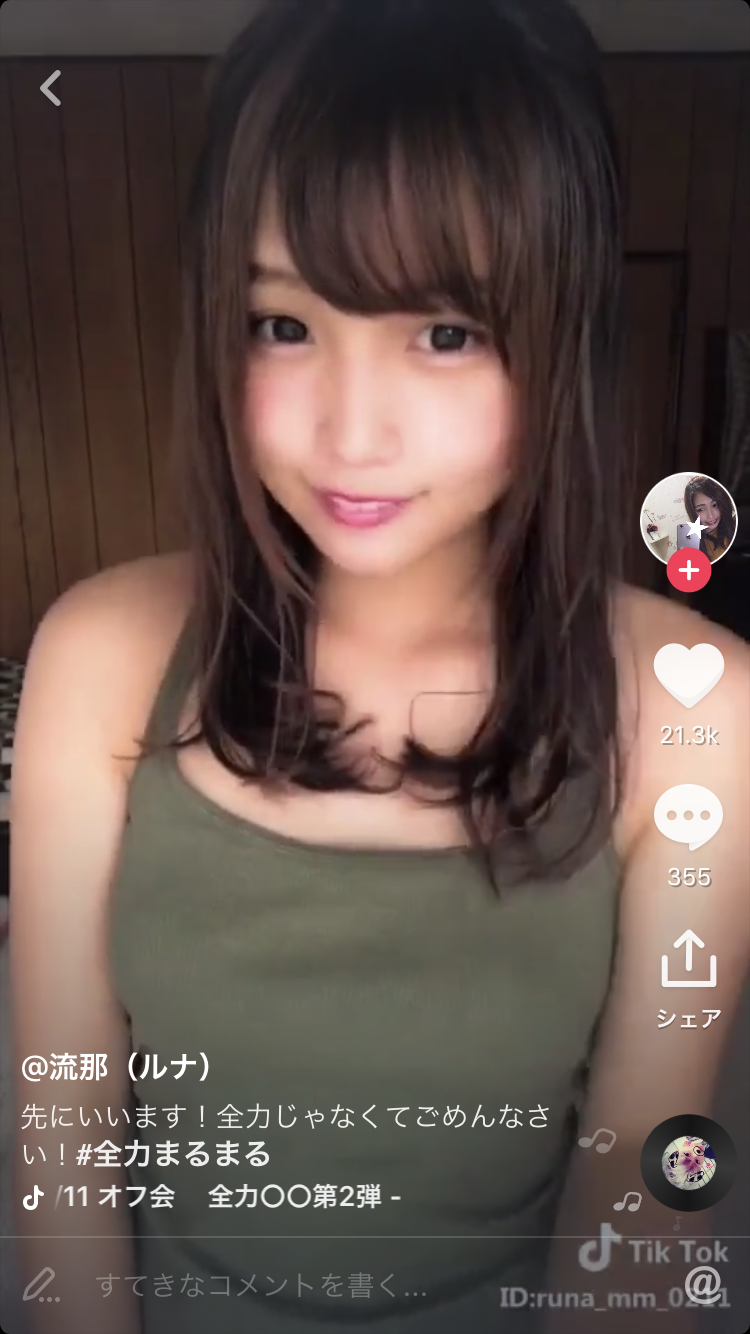Screen dimensions: 750x1334
Task: Open the #全力まるまる hashtag
Action: (x=174, y=1153)
